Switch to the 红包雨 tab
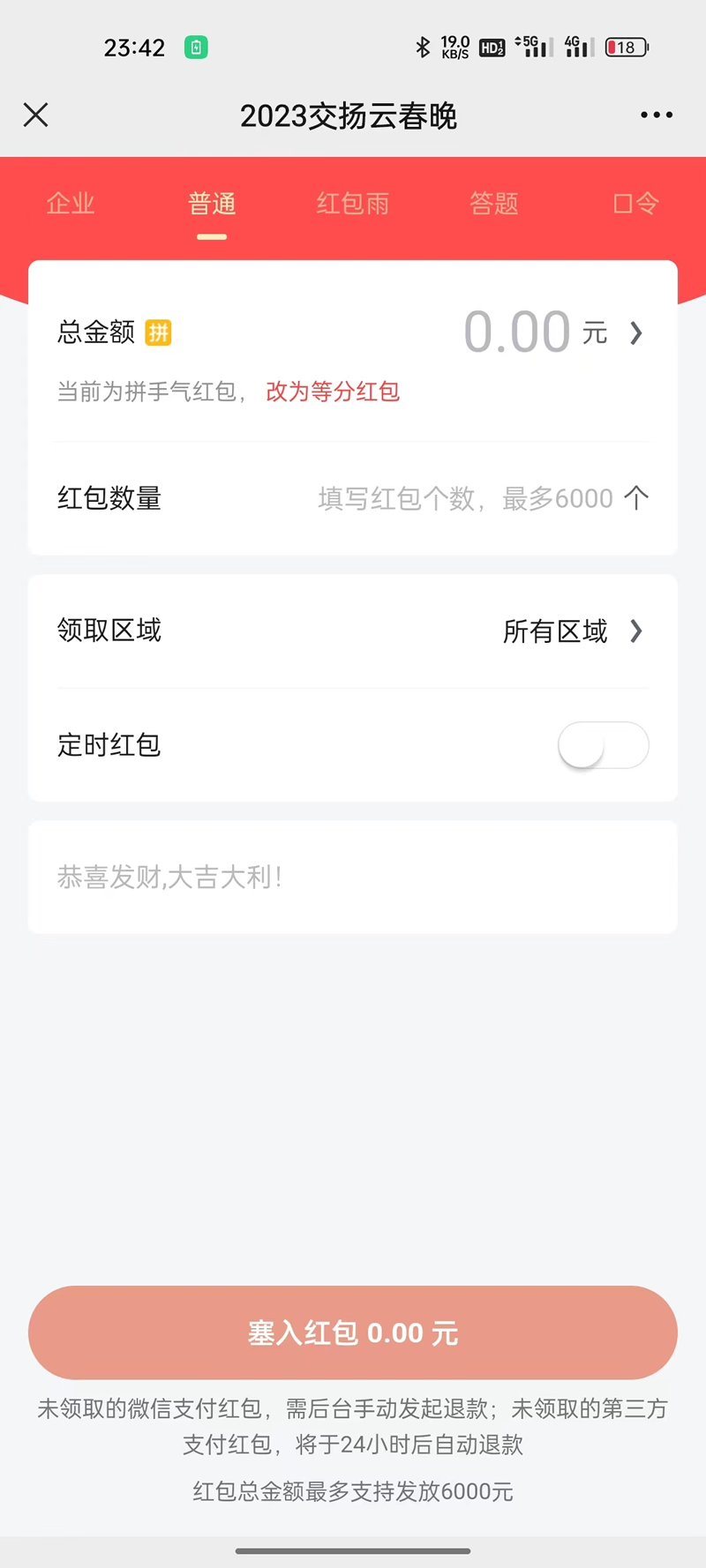The width and height of the screenshot is (706, 1568). (353, 204)
